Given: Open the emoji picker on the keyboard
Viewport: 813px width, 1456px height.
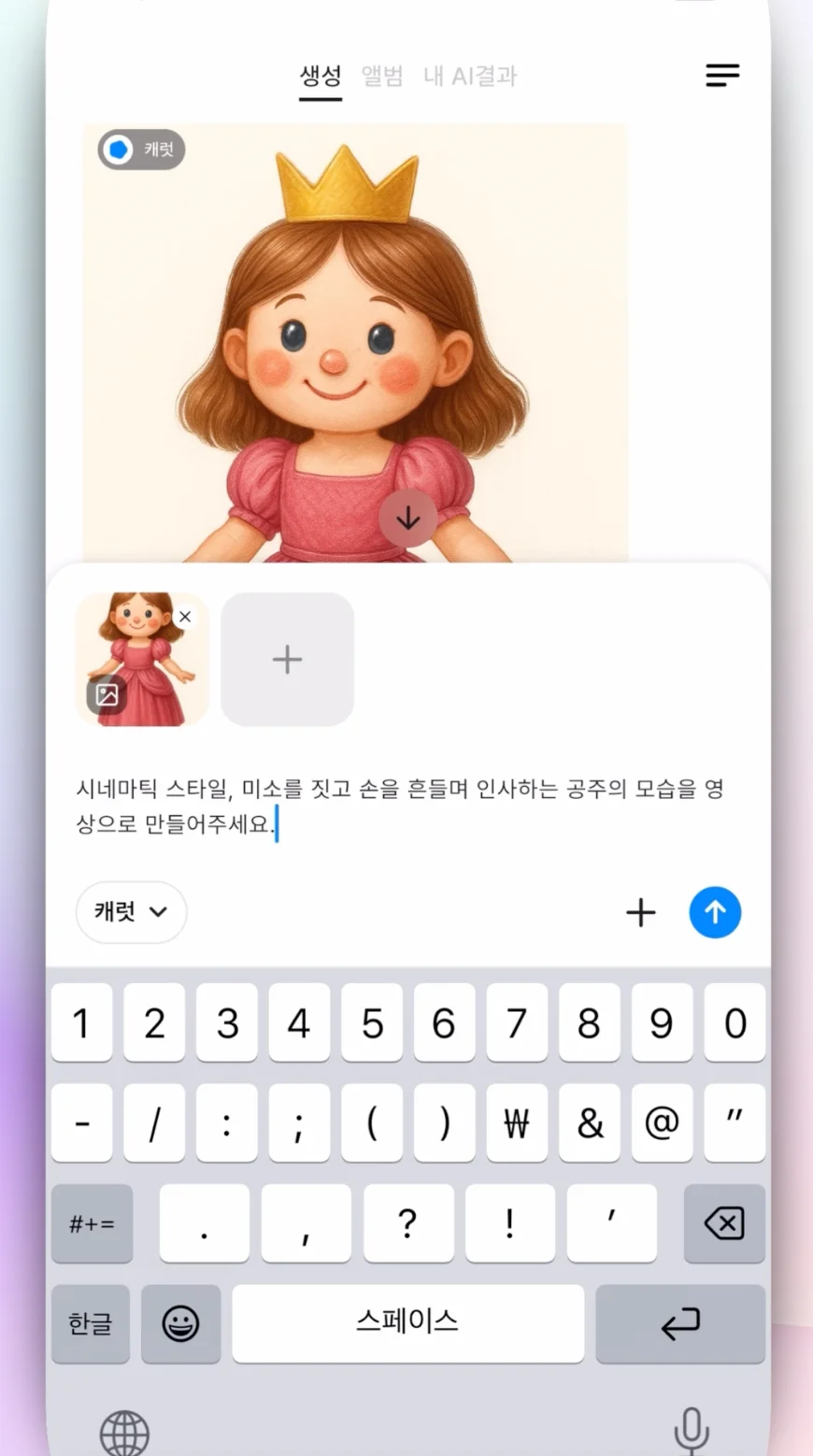Looking at the screenshot, I should pyautogui.click(x=180, y=1323).
